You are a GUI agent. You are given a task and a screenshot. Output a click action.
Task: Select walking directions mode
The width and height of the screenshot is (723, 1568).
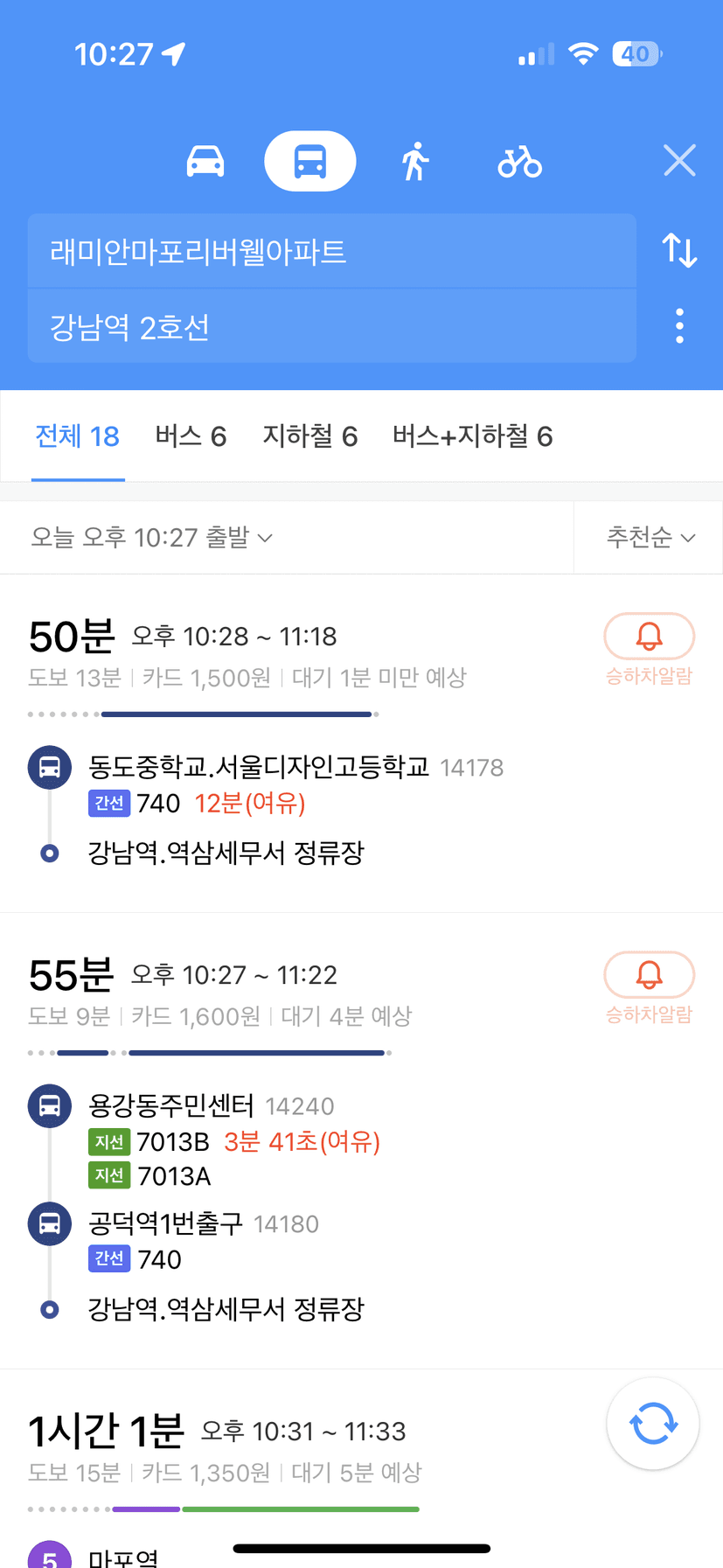[x=415, y=162]
